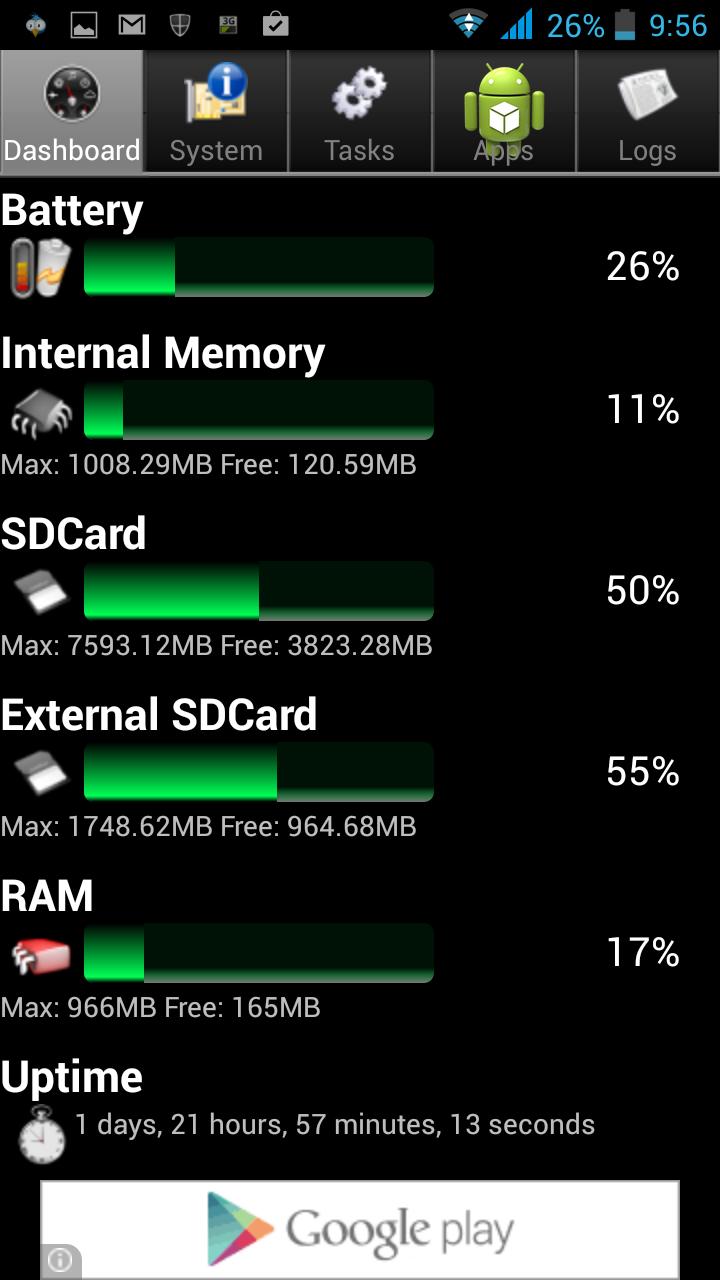Switch to the System tab

click(216, 112)
